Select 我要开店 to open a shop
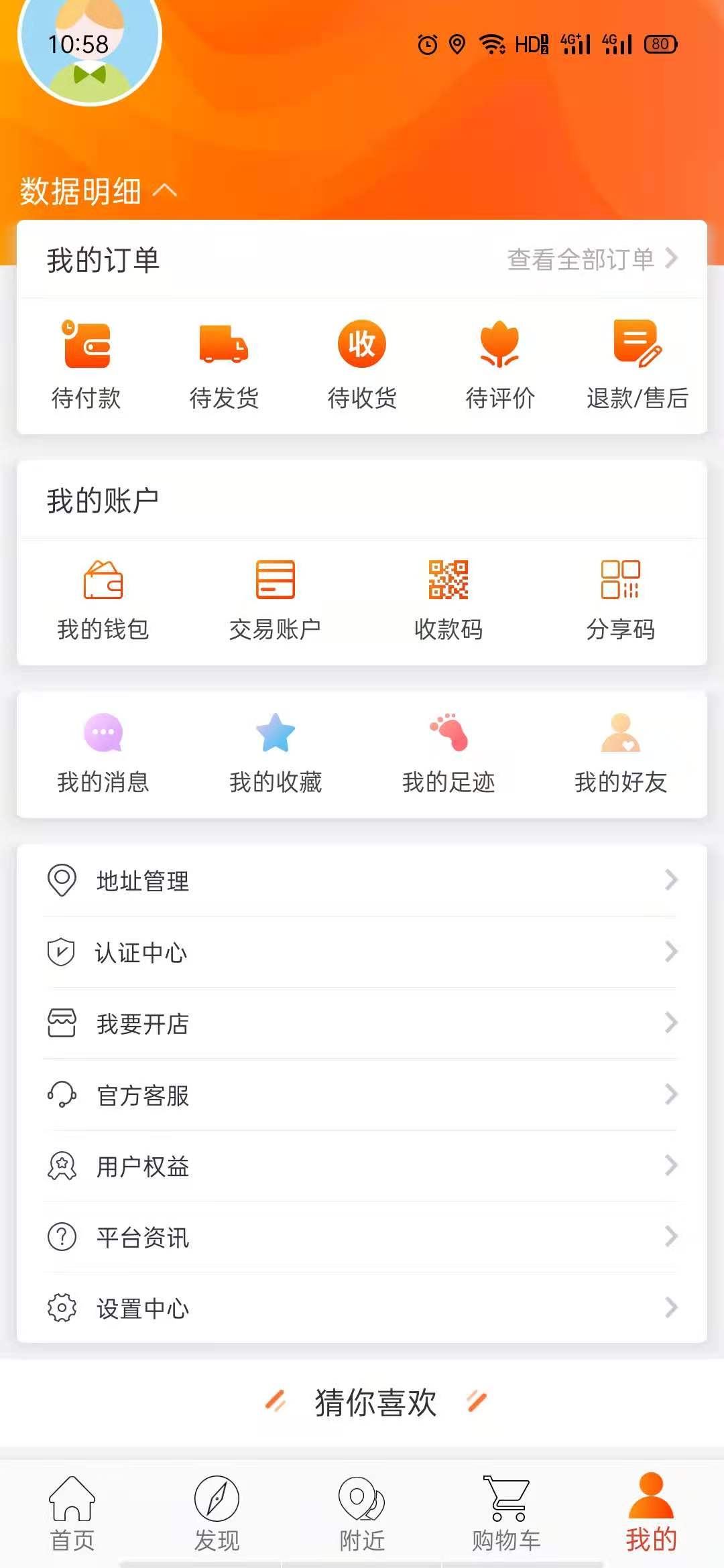Image resolution: width=724 pixels, height=1568 pixels. coord(362,1023)
